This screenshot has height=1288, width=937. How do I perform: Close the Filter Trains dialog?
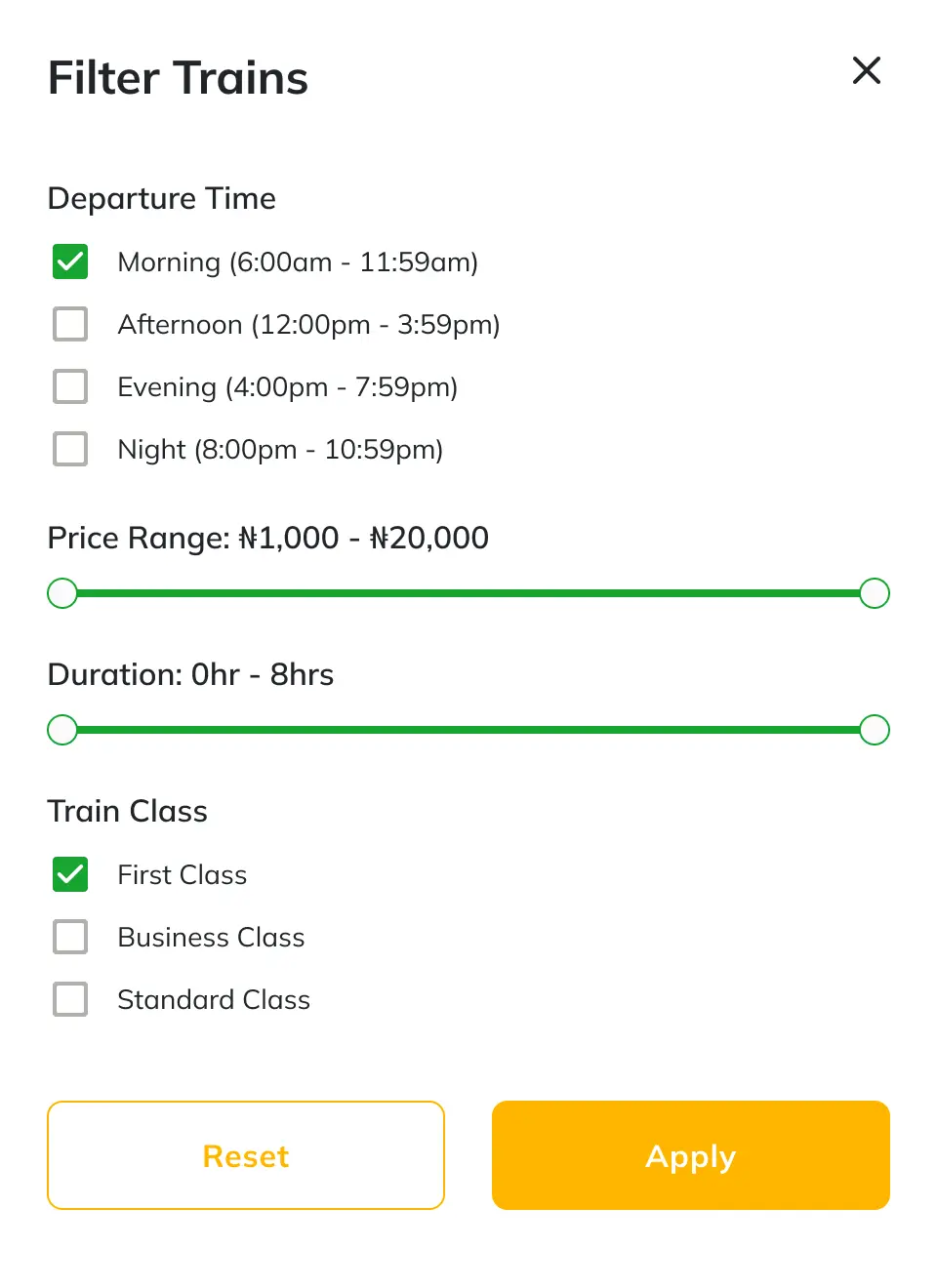pos(866,71)
